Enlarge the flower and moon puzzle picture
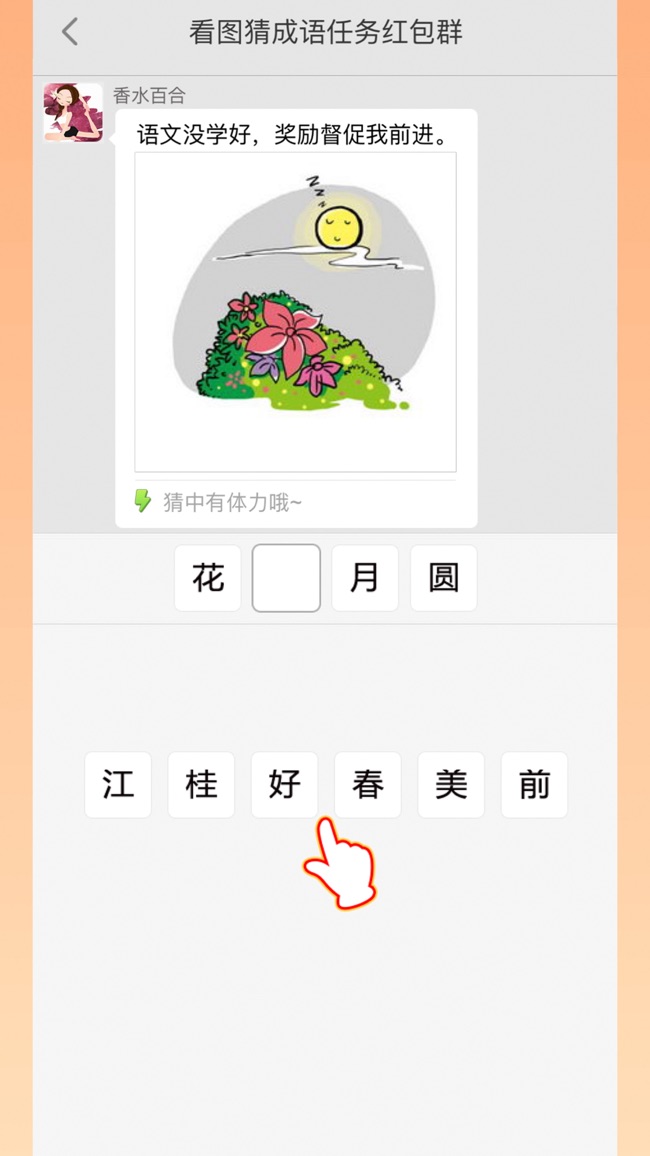650x1156 pixels. [x=296, y=312]
